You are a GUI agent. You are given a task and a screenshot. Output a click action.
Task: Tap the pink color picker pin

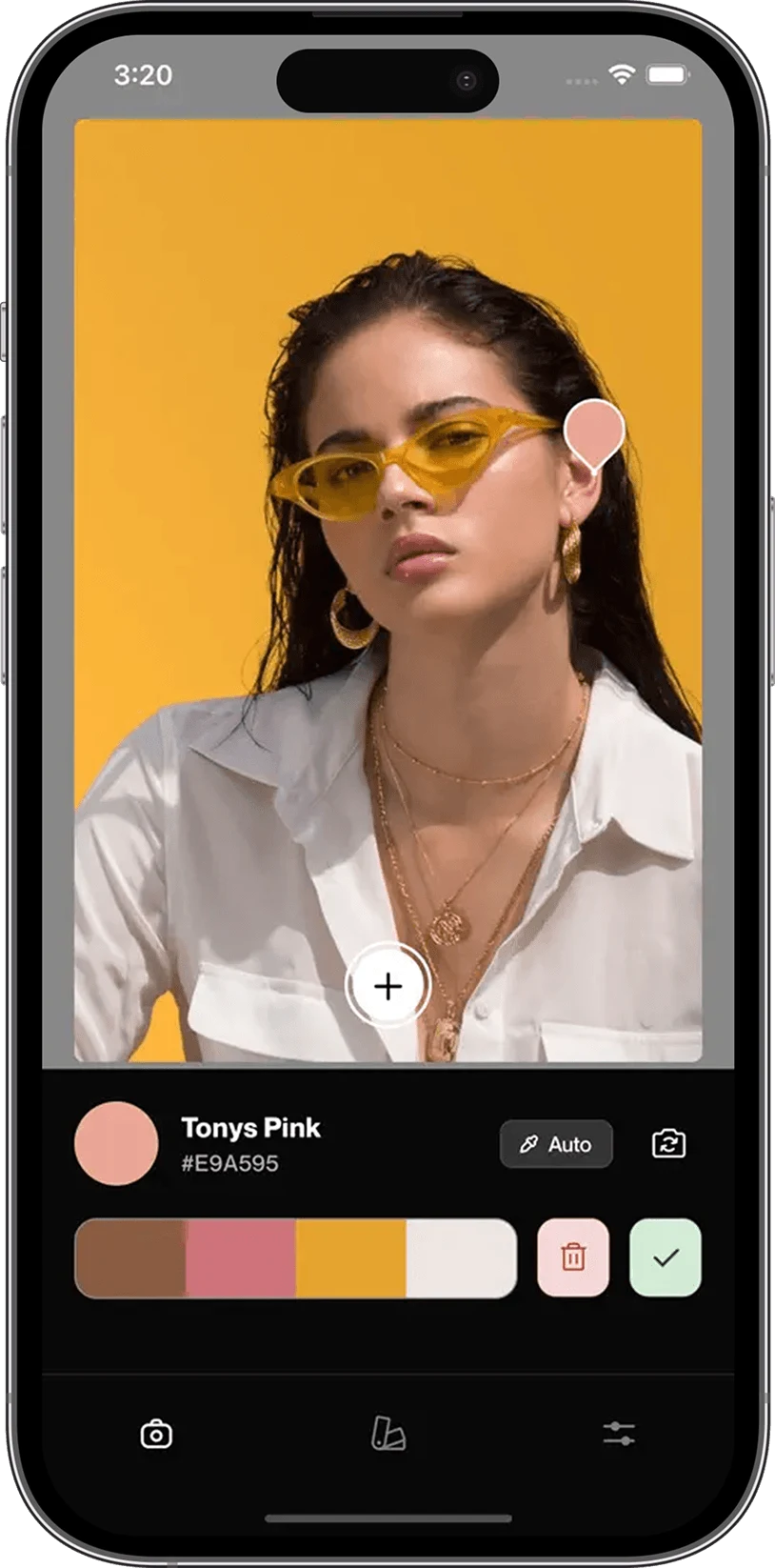point(594,431)
